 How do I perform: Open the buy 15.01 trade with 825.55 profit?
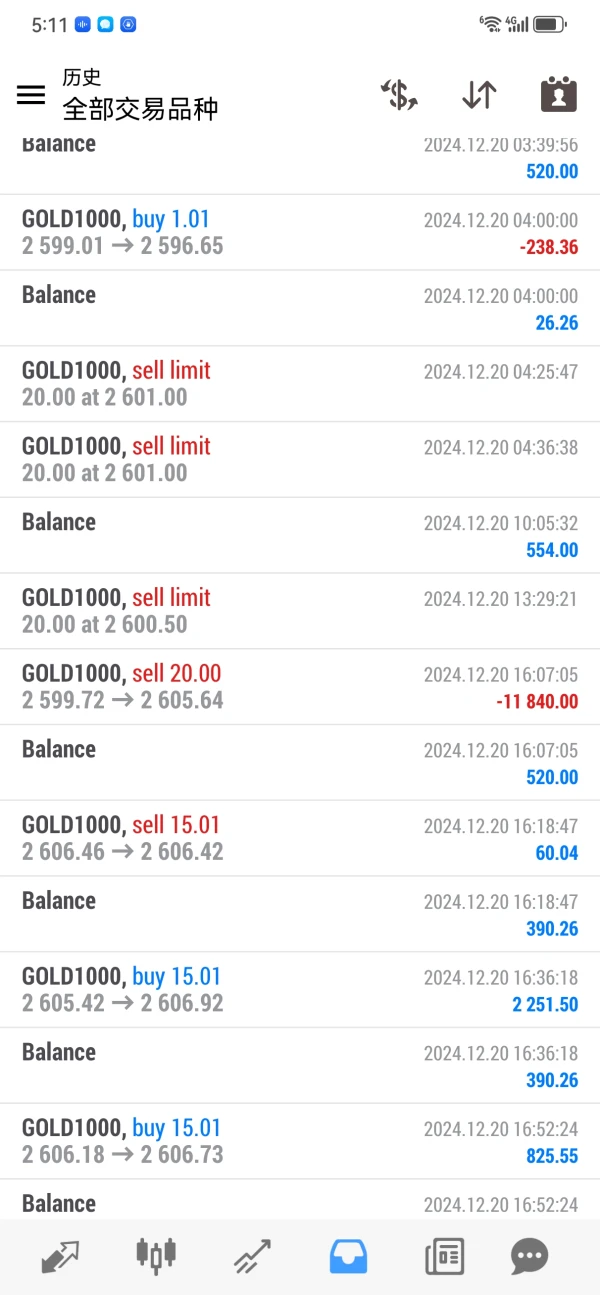300,1141
